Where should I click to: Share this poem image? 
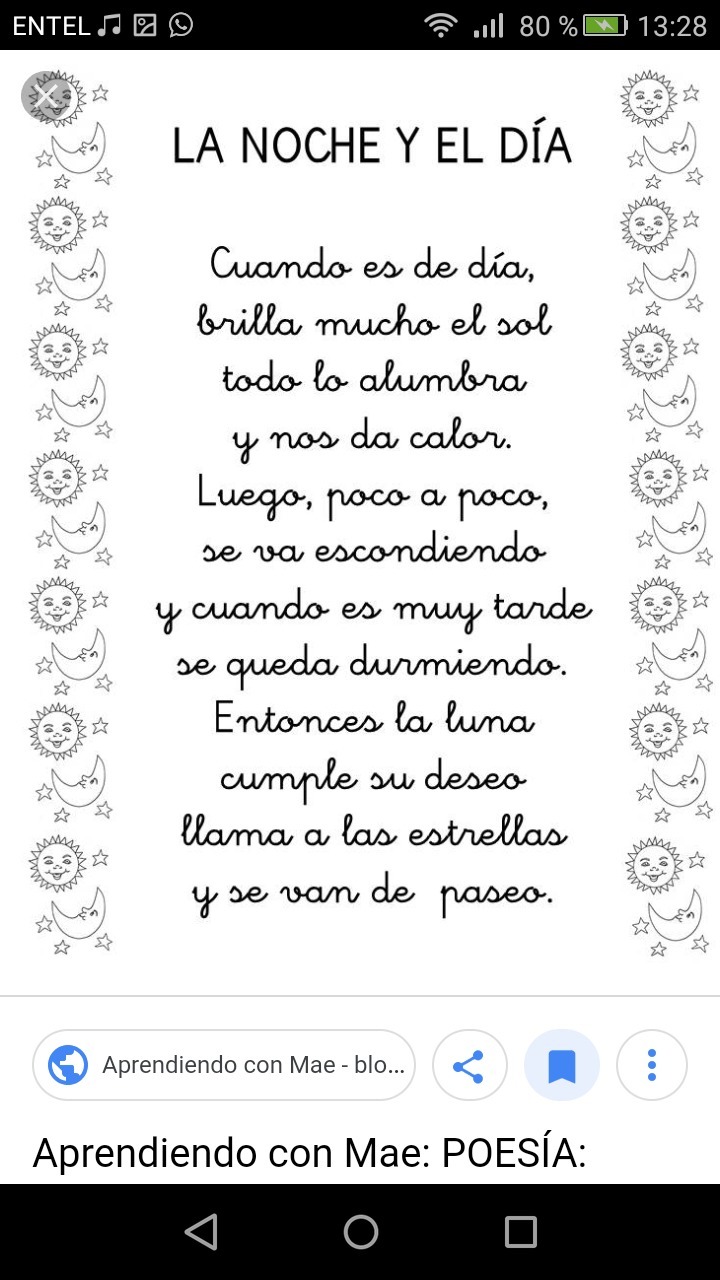point(469,1066)
